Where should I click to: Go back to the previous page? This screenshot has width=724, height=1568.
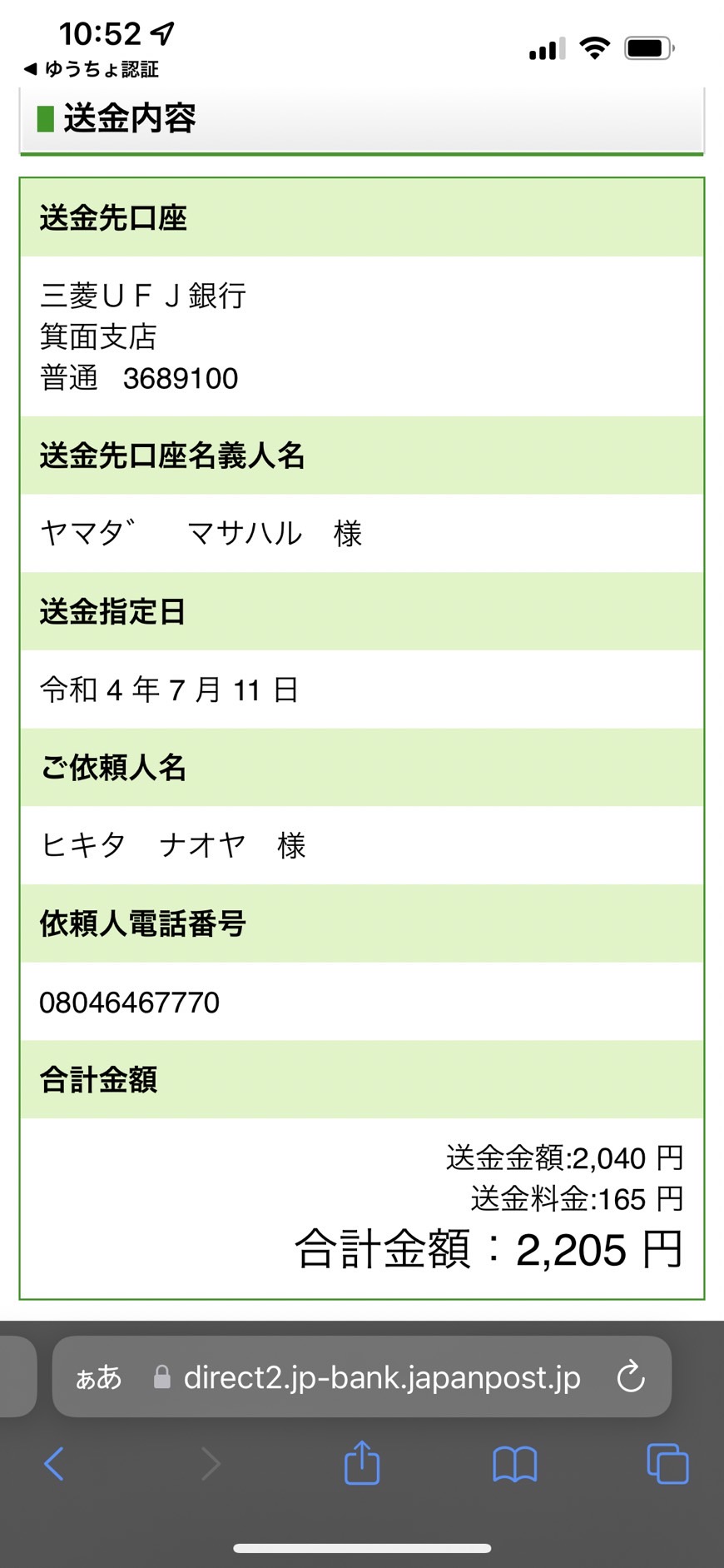coord(54,1464)
